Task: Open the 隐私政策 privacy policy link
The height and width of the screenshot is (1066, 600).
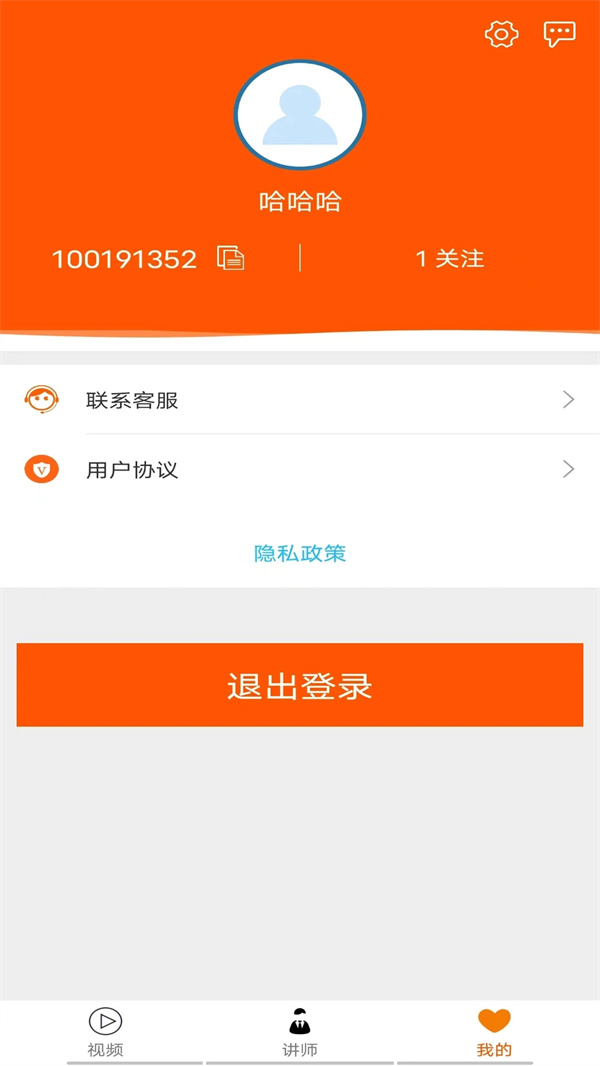Action: pyautogui.click(x=300, y=553)
